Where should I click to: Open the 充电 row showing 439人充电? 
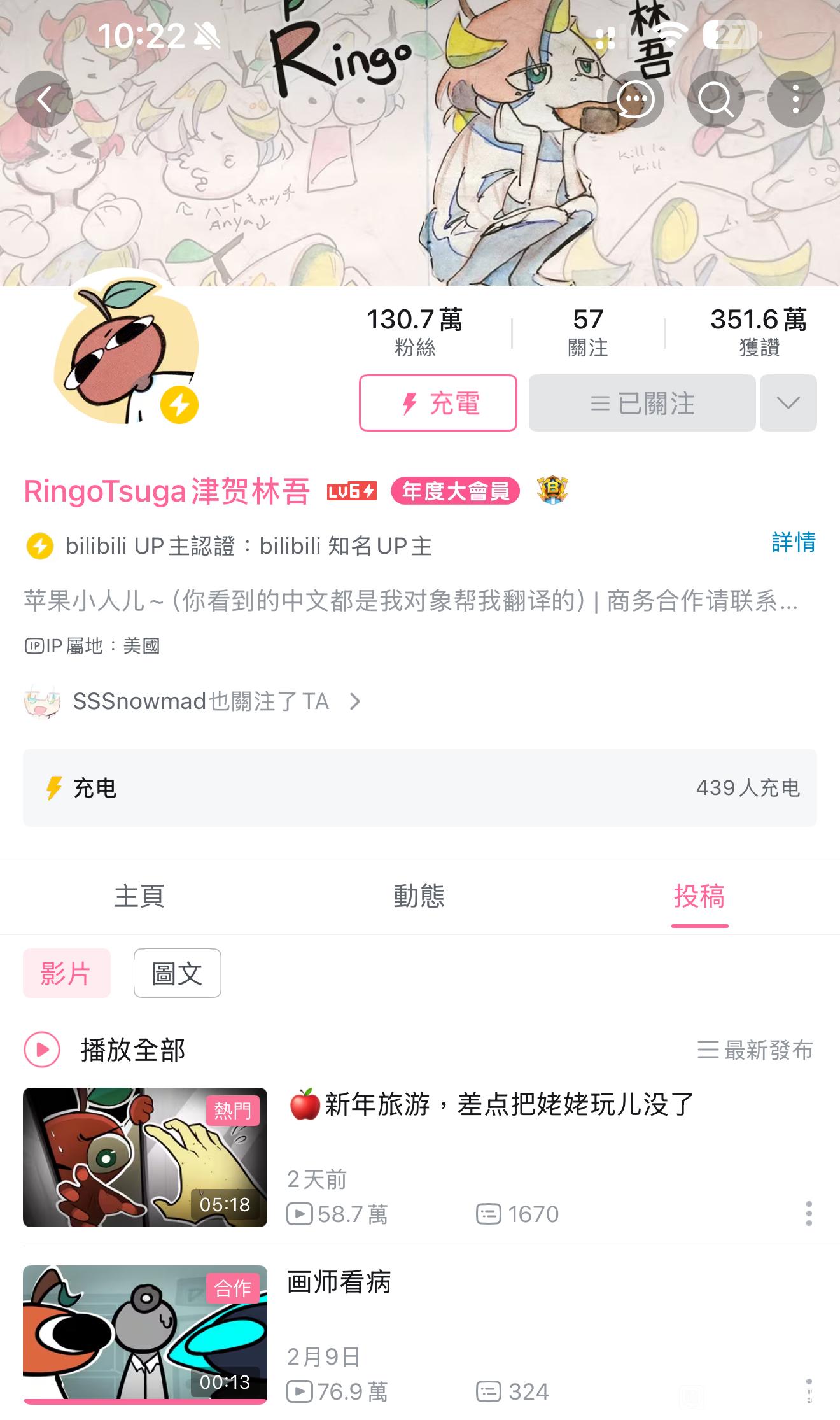(x=420, y=788)
